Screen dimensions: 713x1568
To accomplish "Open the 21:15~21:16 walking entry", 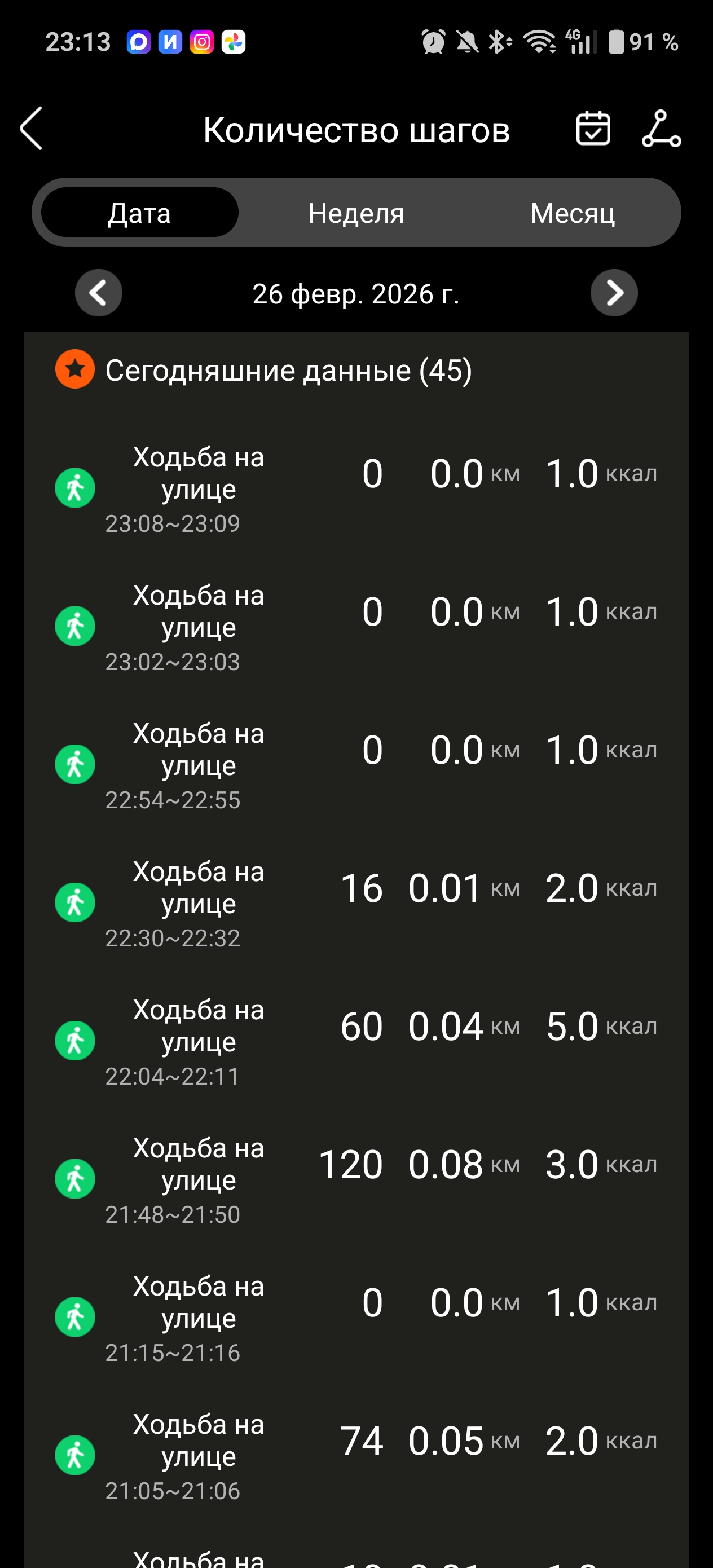I will click(x=356, y=1317).
